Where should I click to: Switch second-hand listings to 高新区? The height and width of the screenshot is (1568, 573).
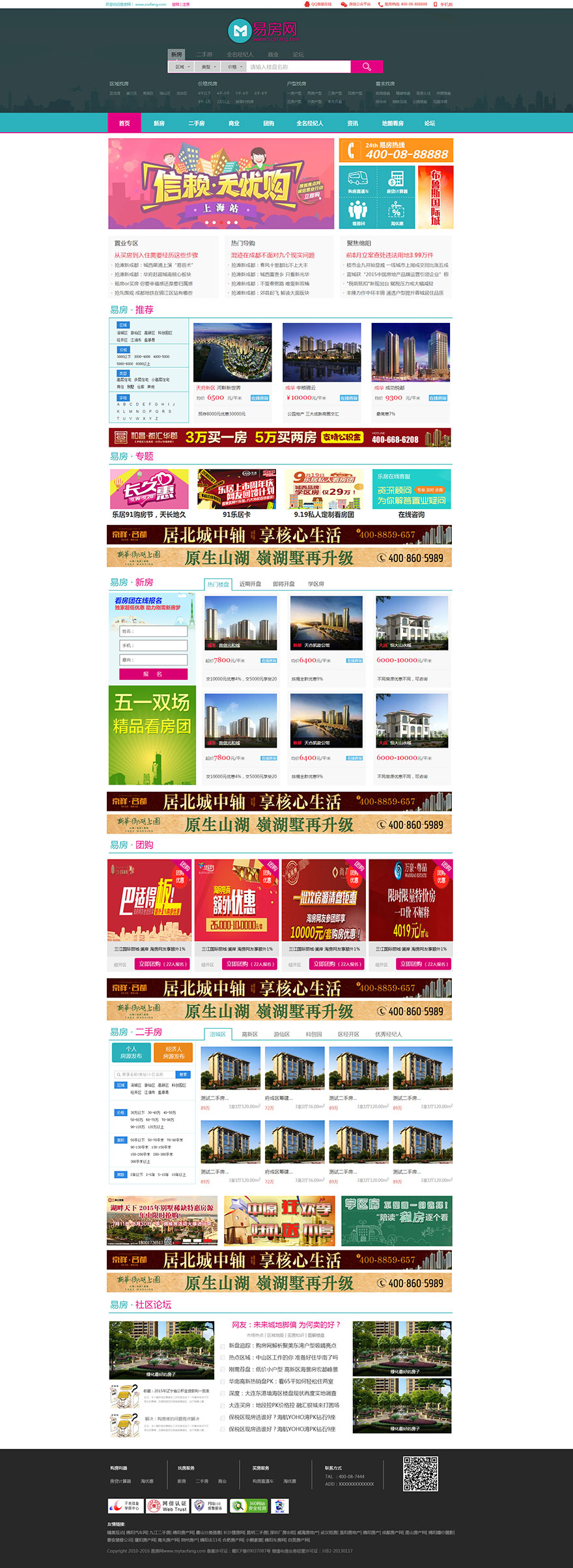point(249,1034)
